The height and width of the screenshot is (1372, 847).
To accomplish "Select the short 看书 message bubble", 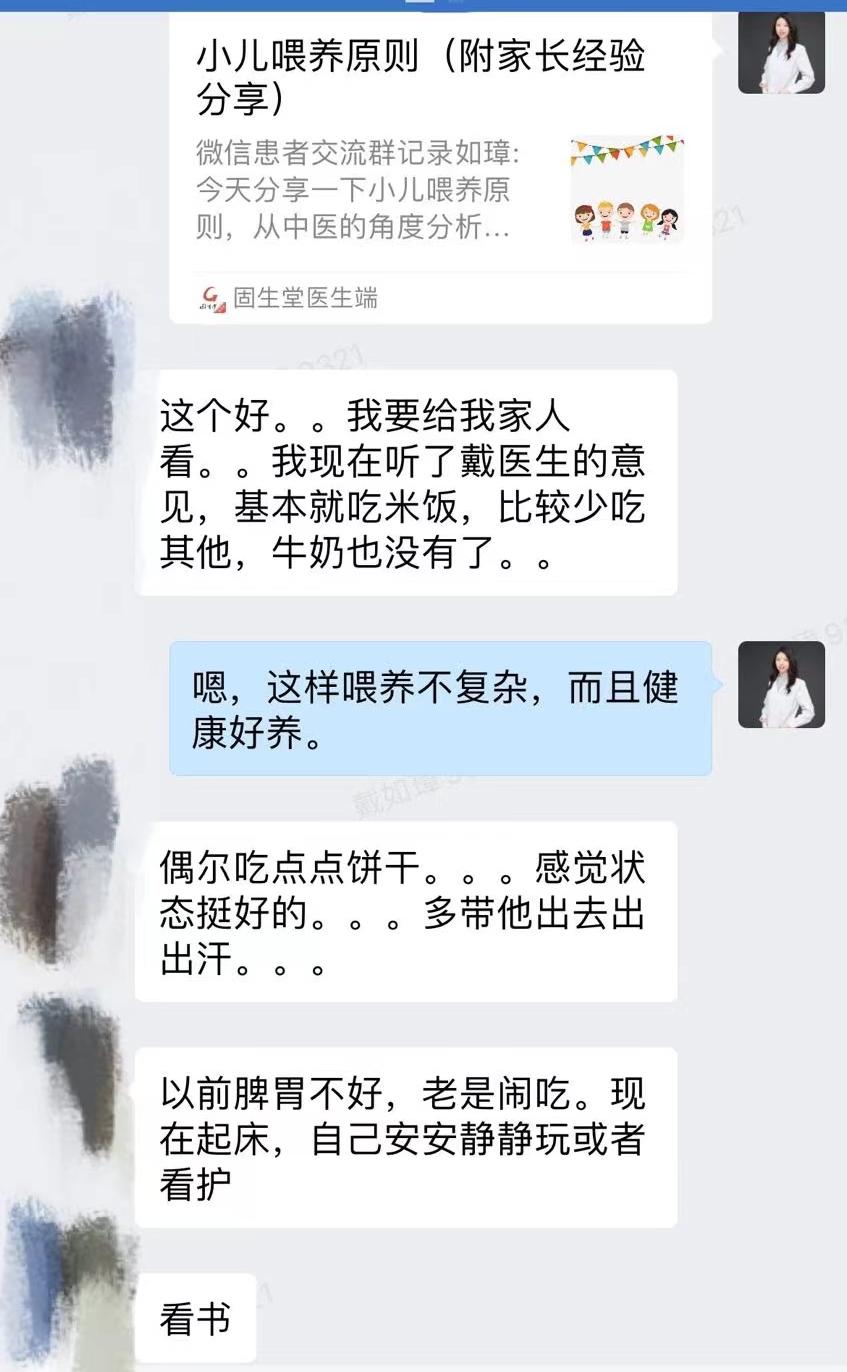I will coord(195,1318).
